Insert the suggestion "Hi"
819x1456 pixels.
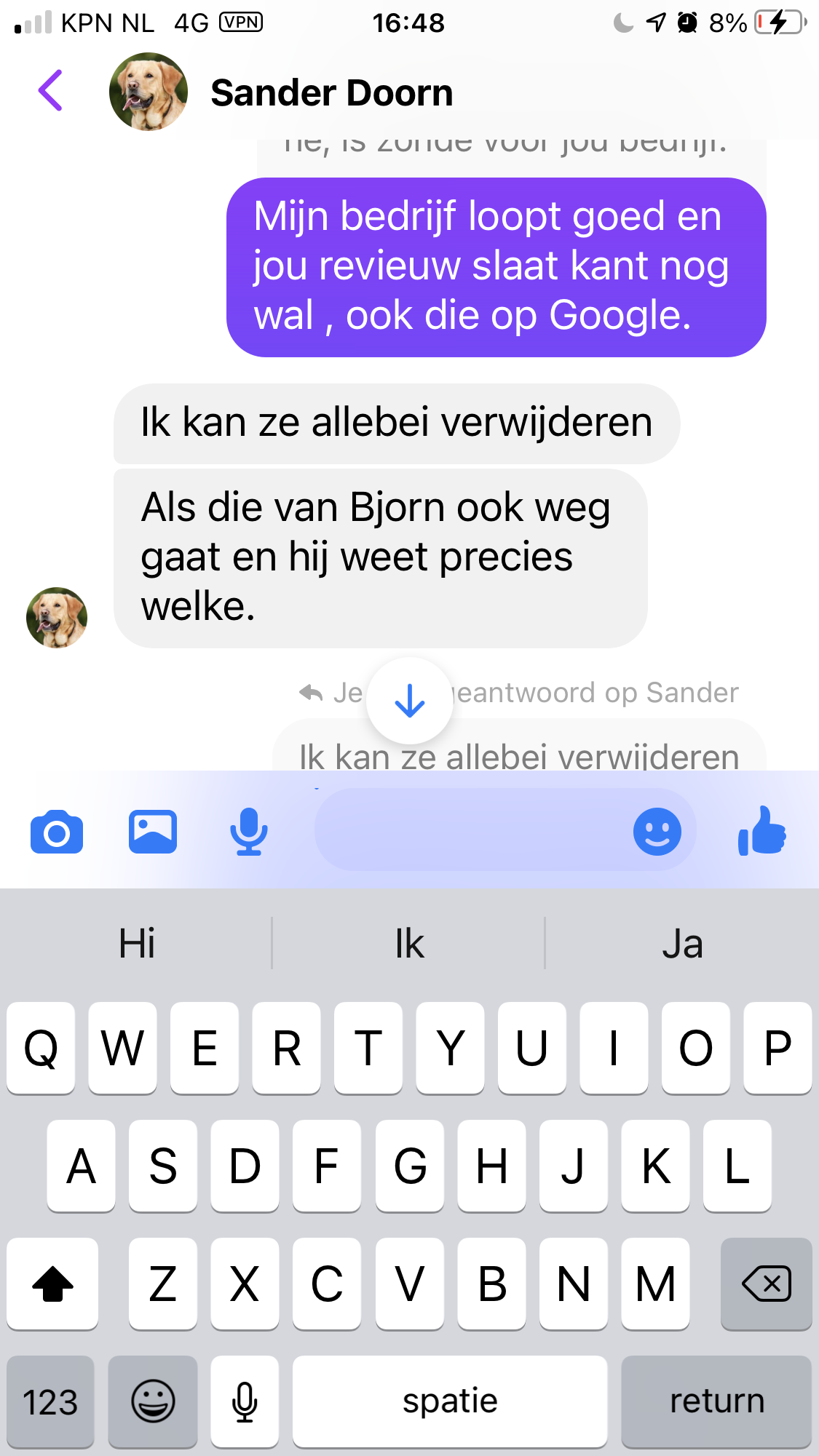click(x=137, y=944)
